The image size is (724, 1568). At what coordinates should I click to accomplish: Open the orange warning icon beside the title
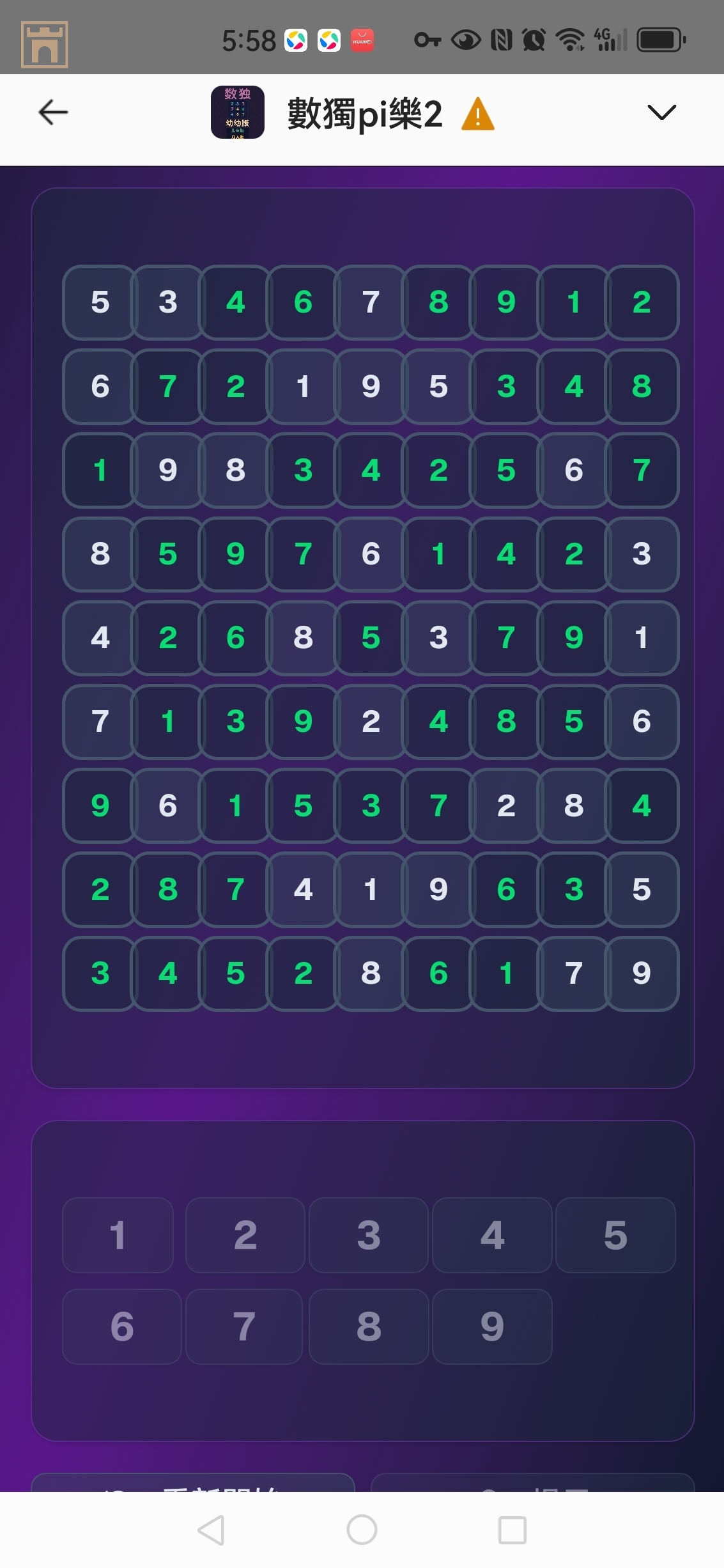[477, 114]
